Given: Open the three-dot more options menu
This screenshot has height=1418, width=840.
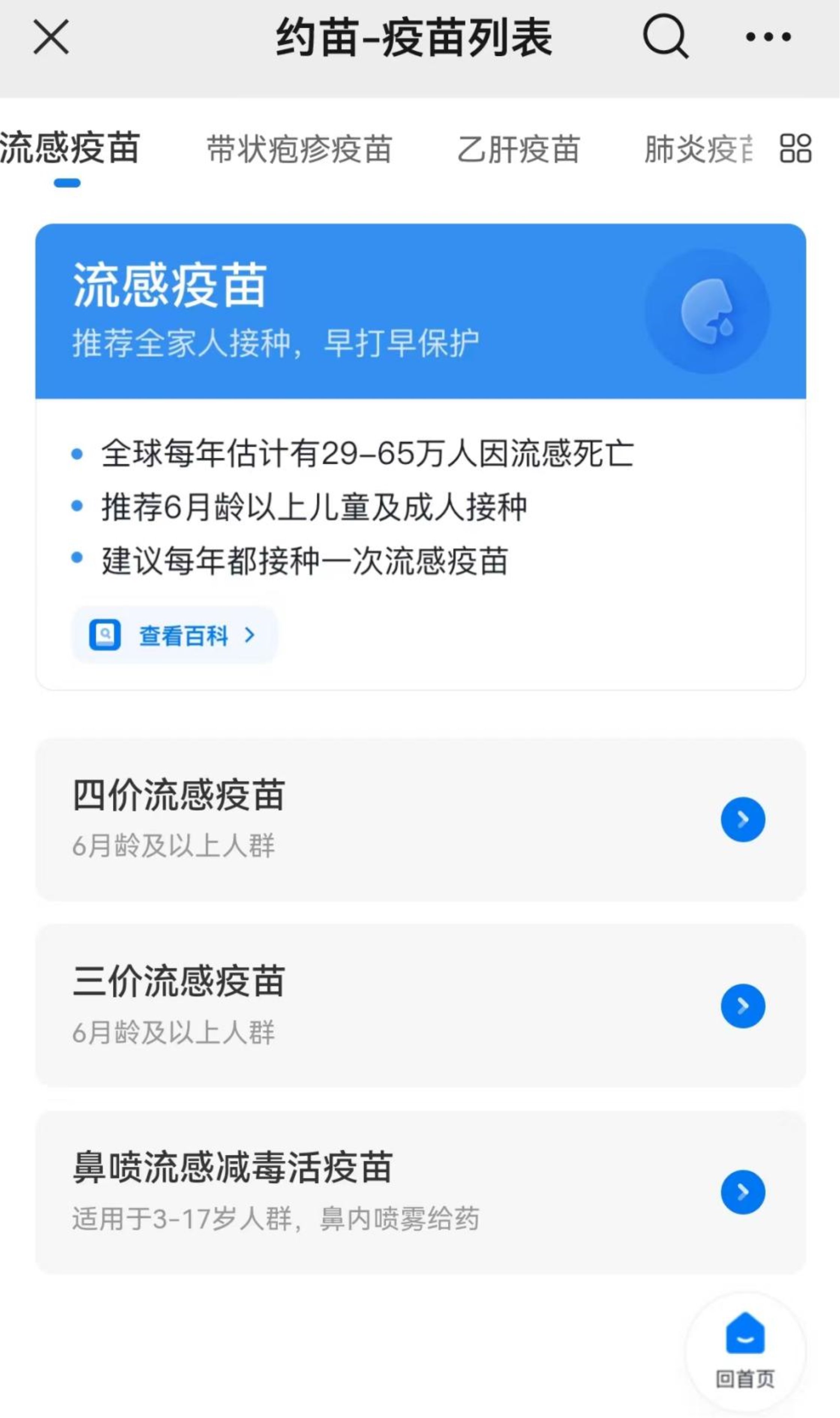Looking at the screenshot, I should 768,38.
